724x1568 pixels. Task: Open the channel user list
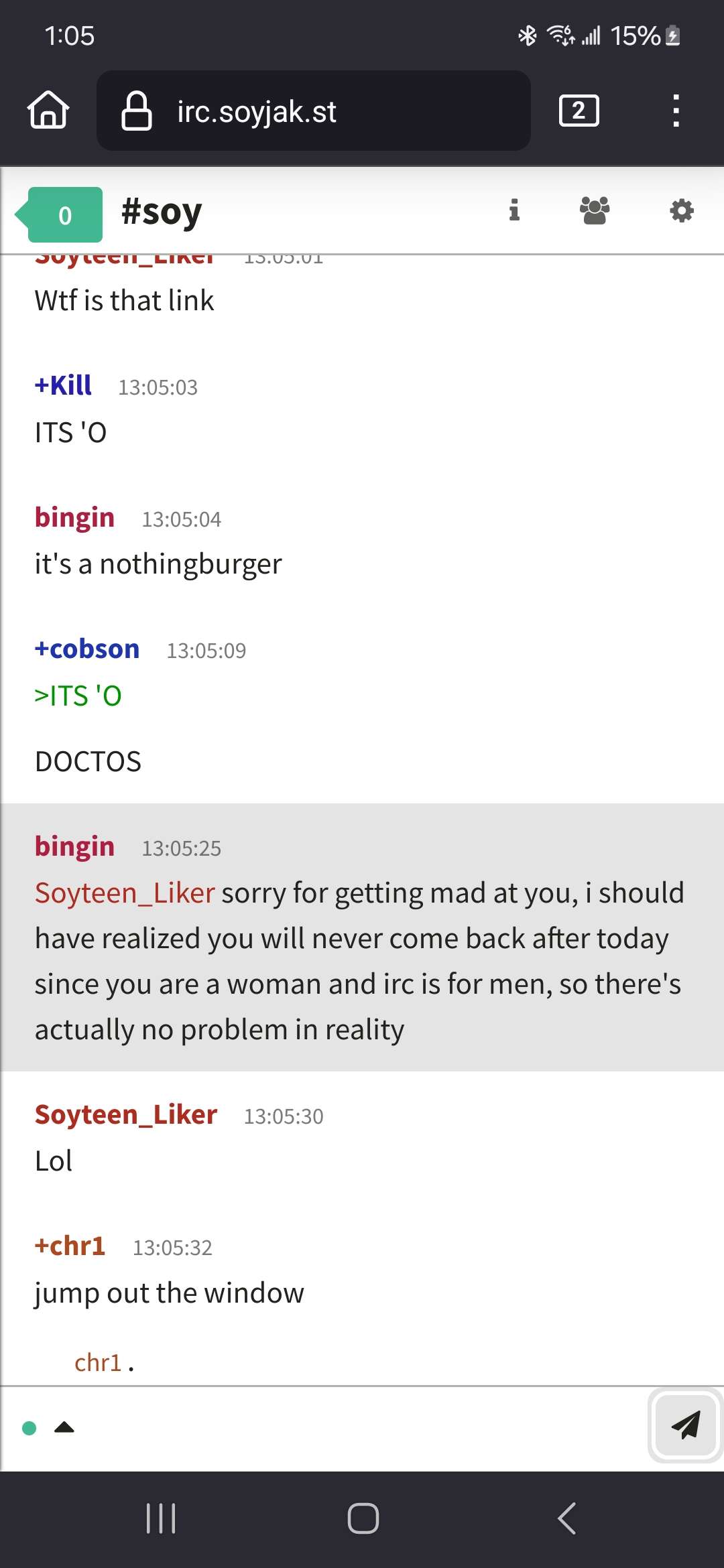point(595,210)
